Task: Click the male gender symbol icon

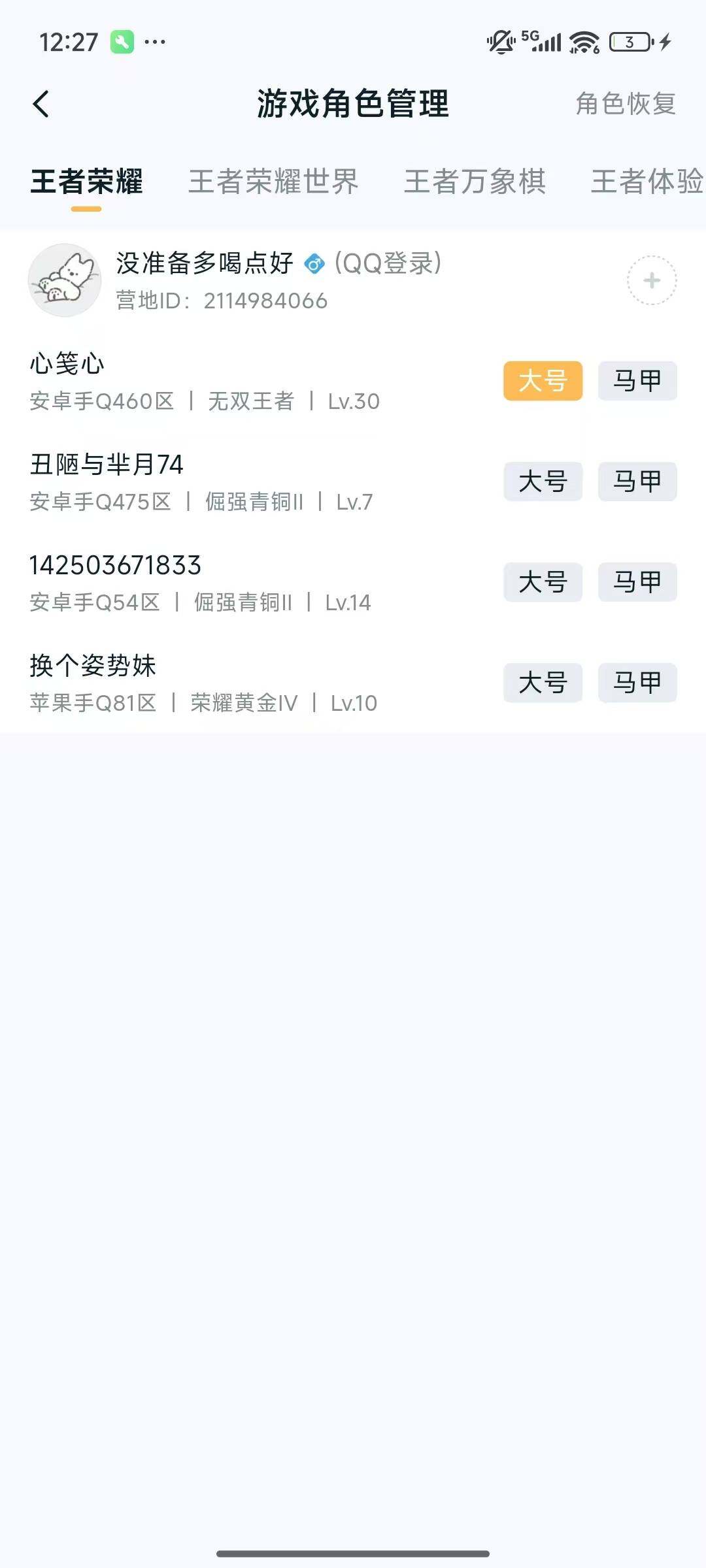Action: tap(315, 264)
